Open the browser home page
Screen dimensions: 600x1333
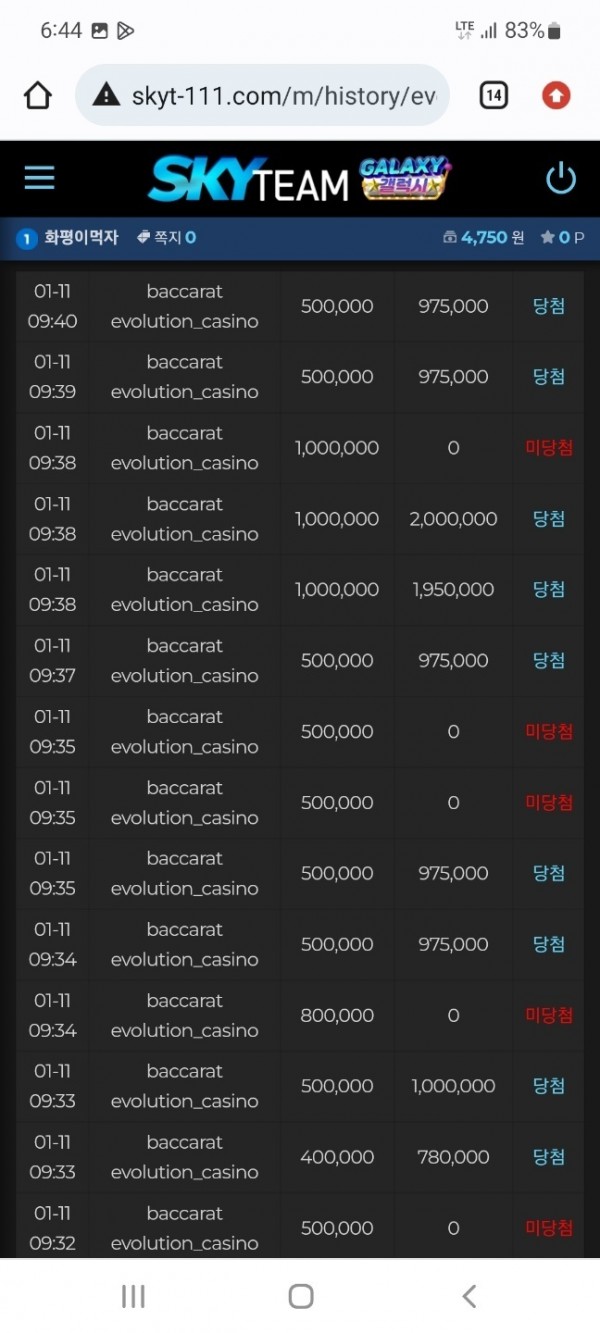click(37, 96)
